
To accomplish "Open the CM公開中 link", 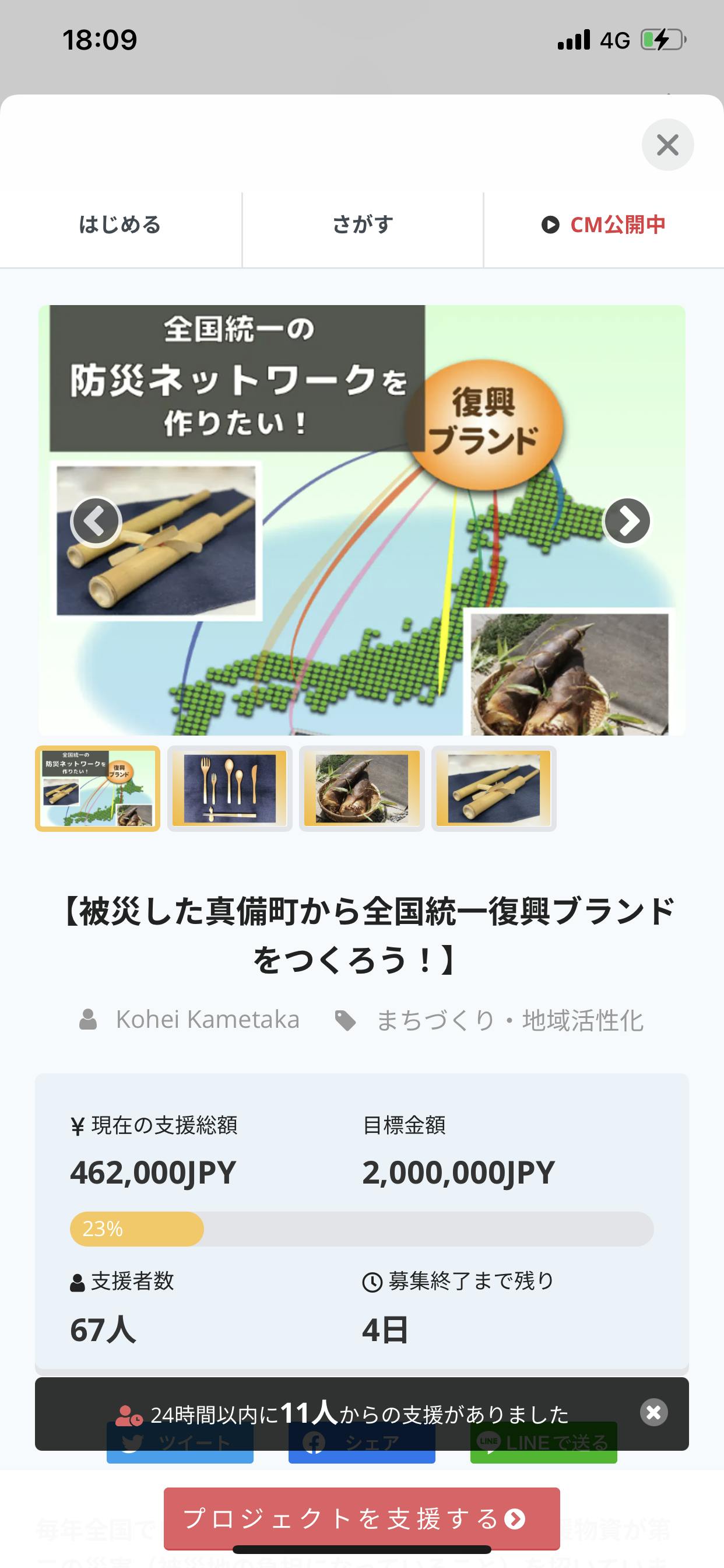I will [x=603, y=225].
